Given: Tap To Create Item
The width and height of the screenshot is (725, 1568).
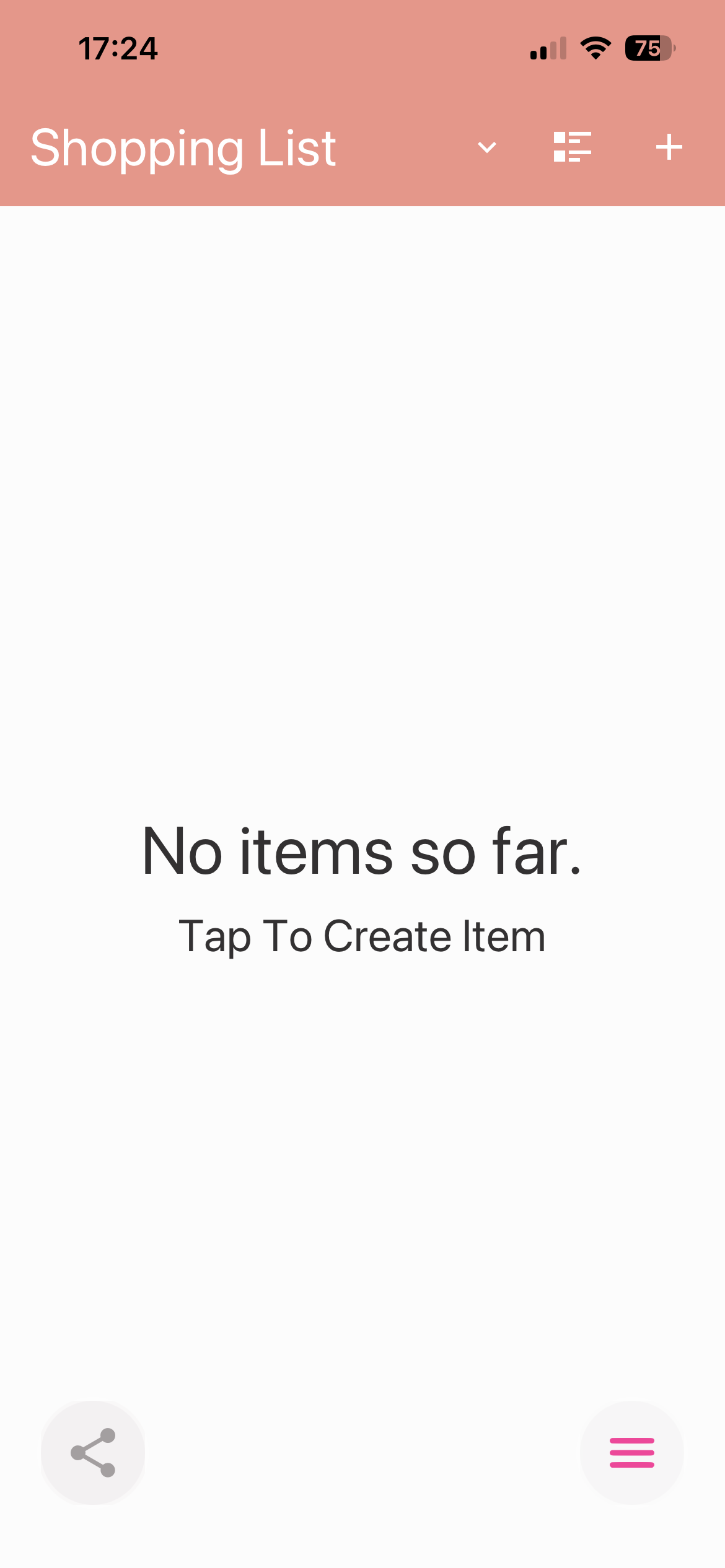Looking at the screenshot, I should coord(362,936).
